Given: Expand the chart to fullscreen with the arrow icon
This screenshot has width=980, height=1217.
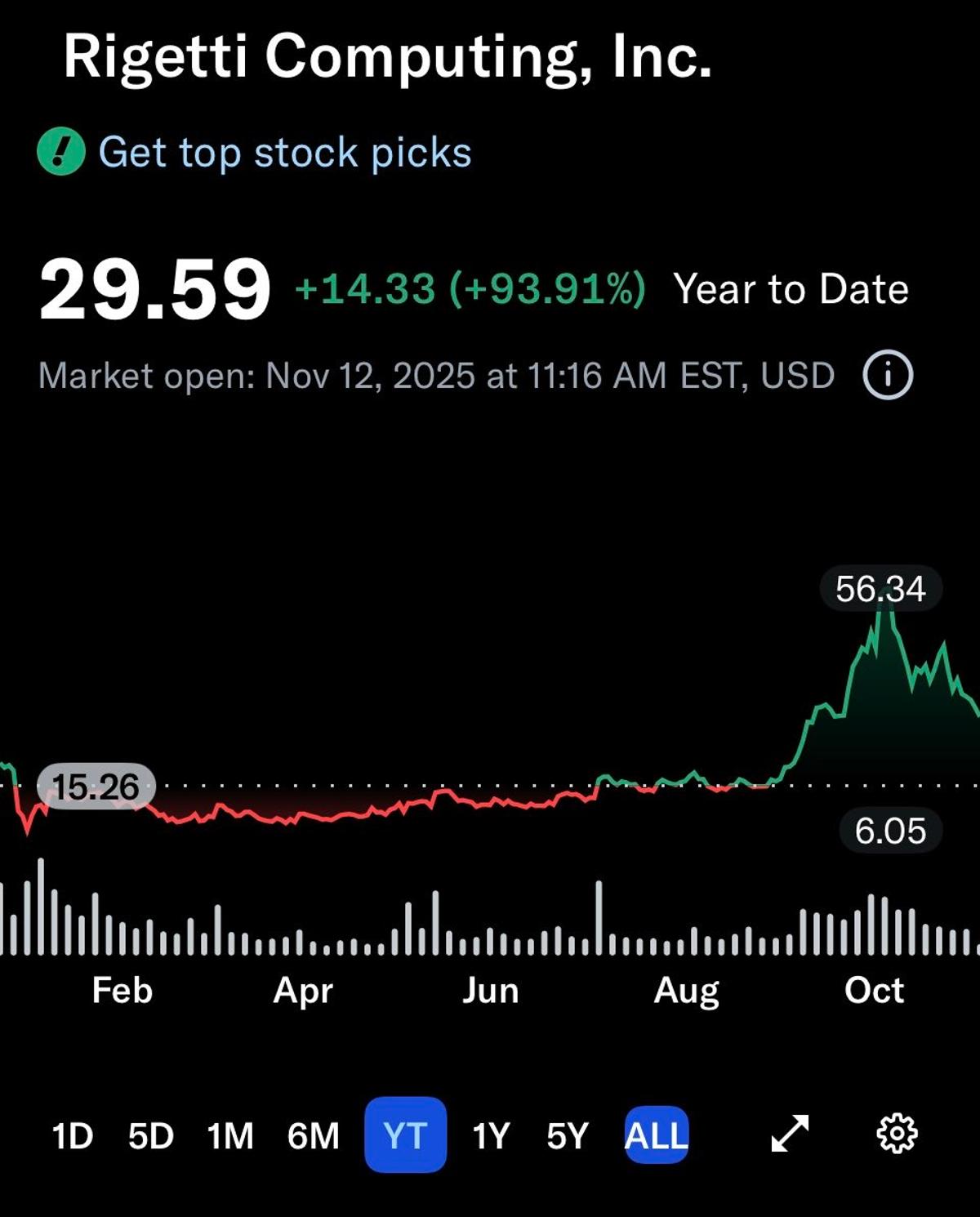Looking at the screenshot, I should pyautogui.click(x=791, y=1134).
